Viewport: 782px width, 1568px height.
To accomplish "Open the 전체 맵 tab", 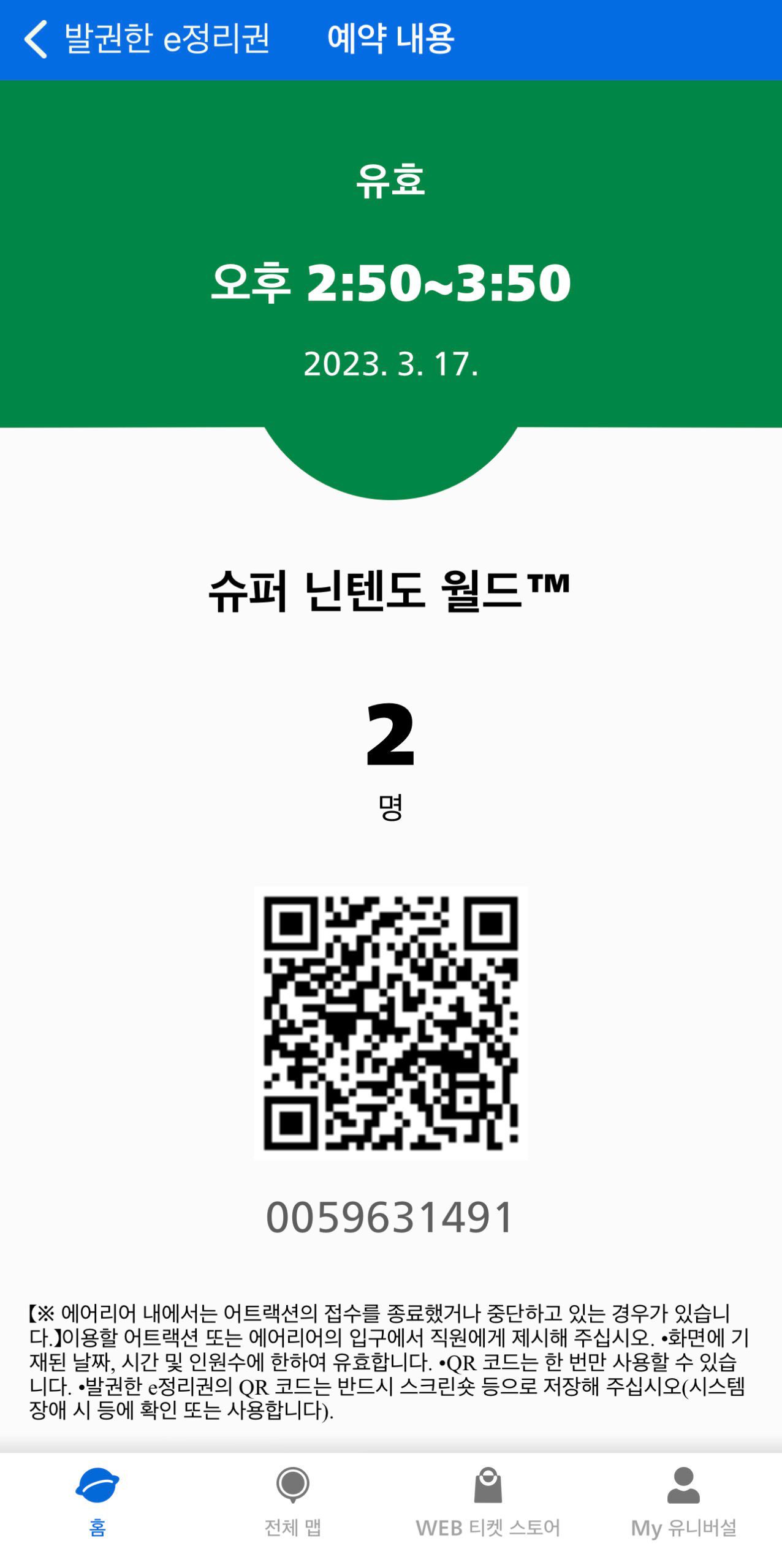I will click(x=293, y=1502).
